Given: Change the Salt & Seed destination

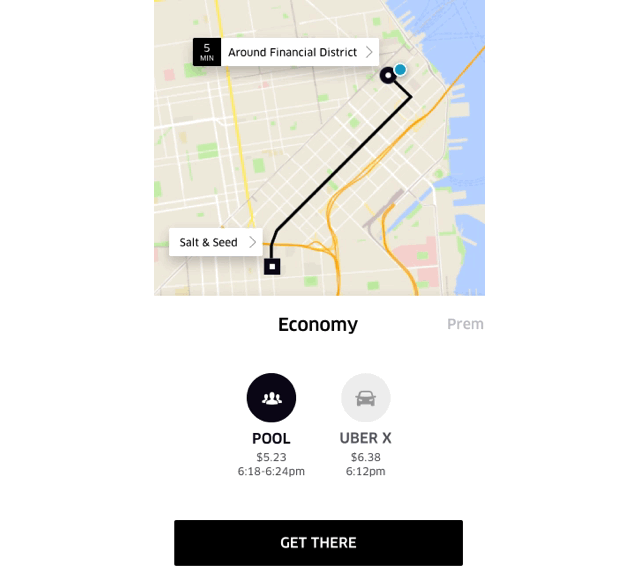Looking at the screenshot, I should (216, 242).
